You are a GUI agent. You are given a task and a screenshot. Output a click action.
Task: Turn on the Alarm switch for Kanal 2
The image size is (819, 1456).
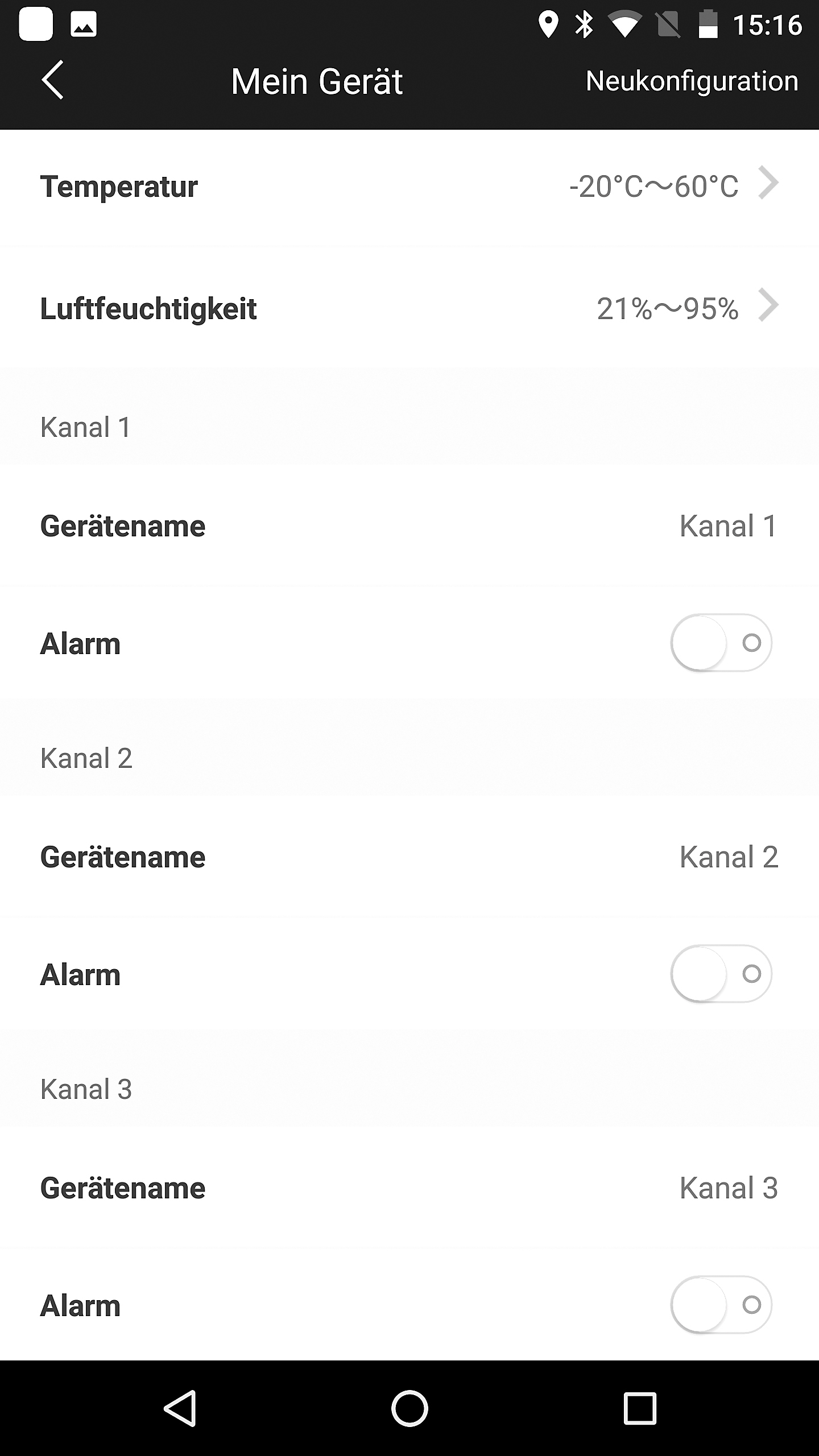[x=721, y=974]
